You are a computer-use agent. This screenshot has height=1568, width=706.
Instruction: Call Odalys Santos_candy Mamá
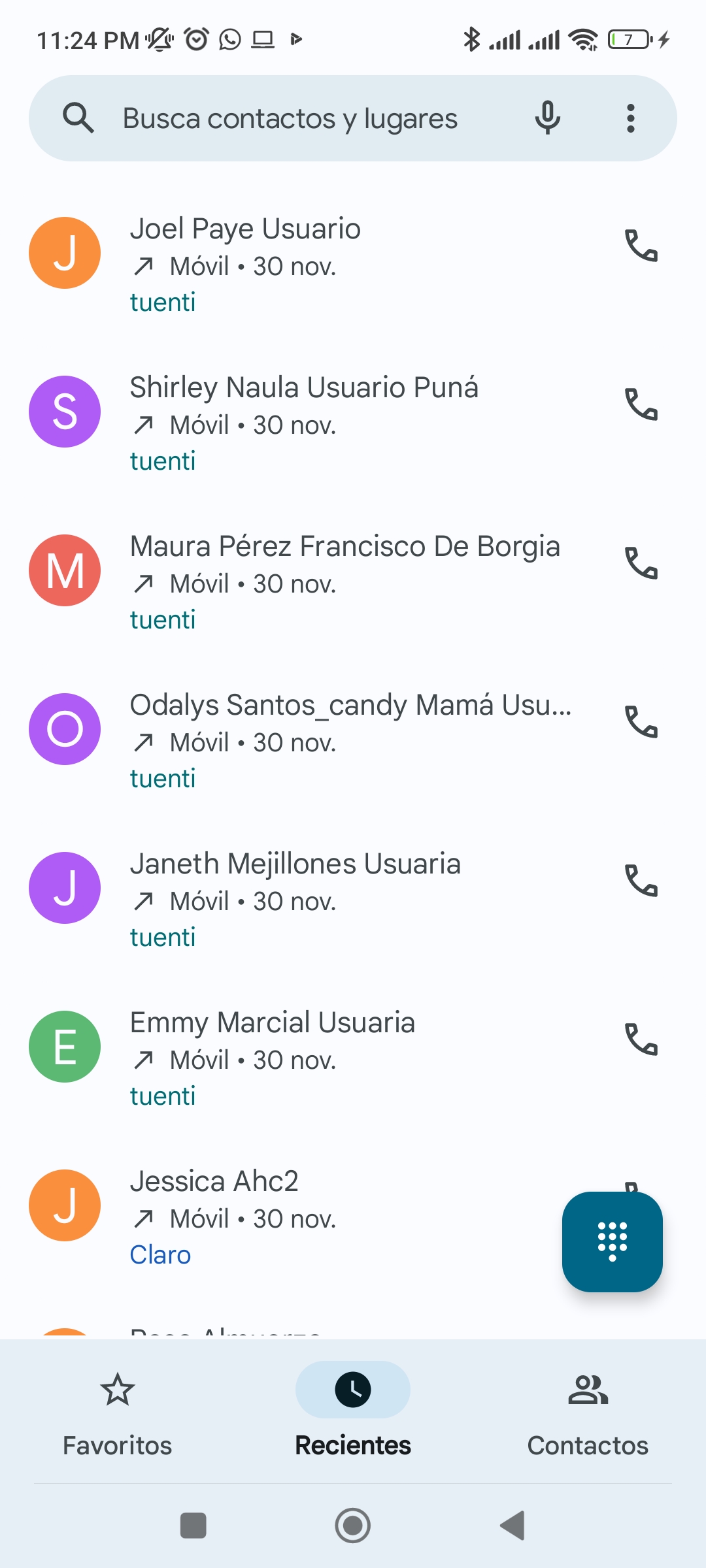pos(641,722)
